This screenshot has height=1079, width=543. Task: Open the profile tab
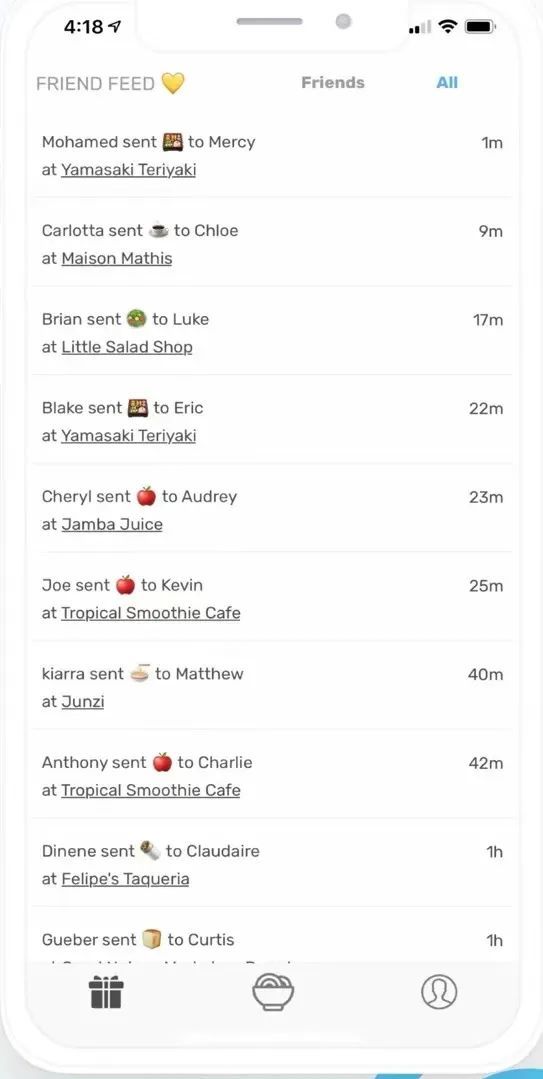[x=439, y=992]
